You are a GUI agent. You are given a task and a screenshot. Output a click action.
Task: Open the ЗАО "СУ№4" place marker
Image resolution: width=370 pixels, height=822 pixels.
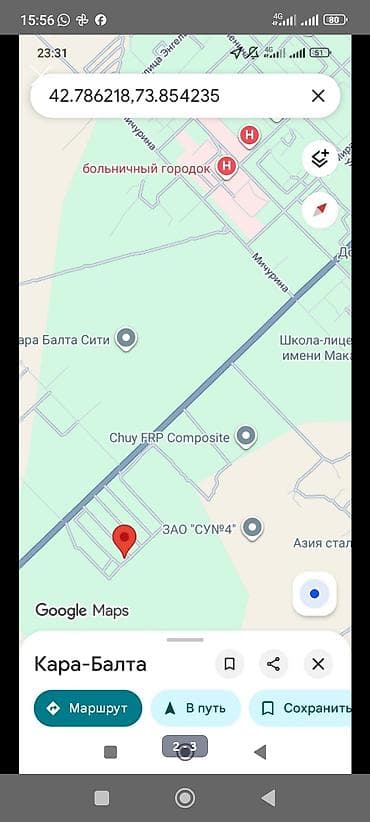(x=252, y=528)
